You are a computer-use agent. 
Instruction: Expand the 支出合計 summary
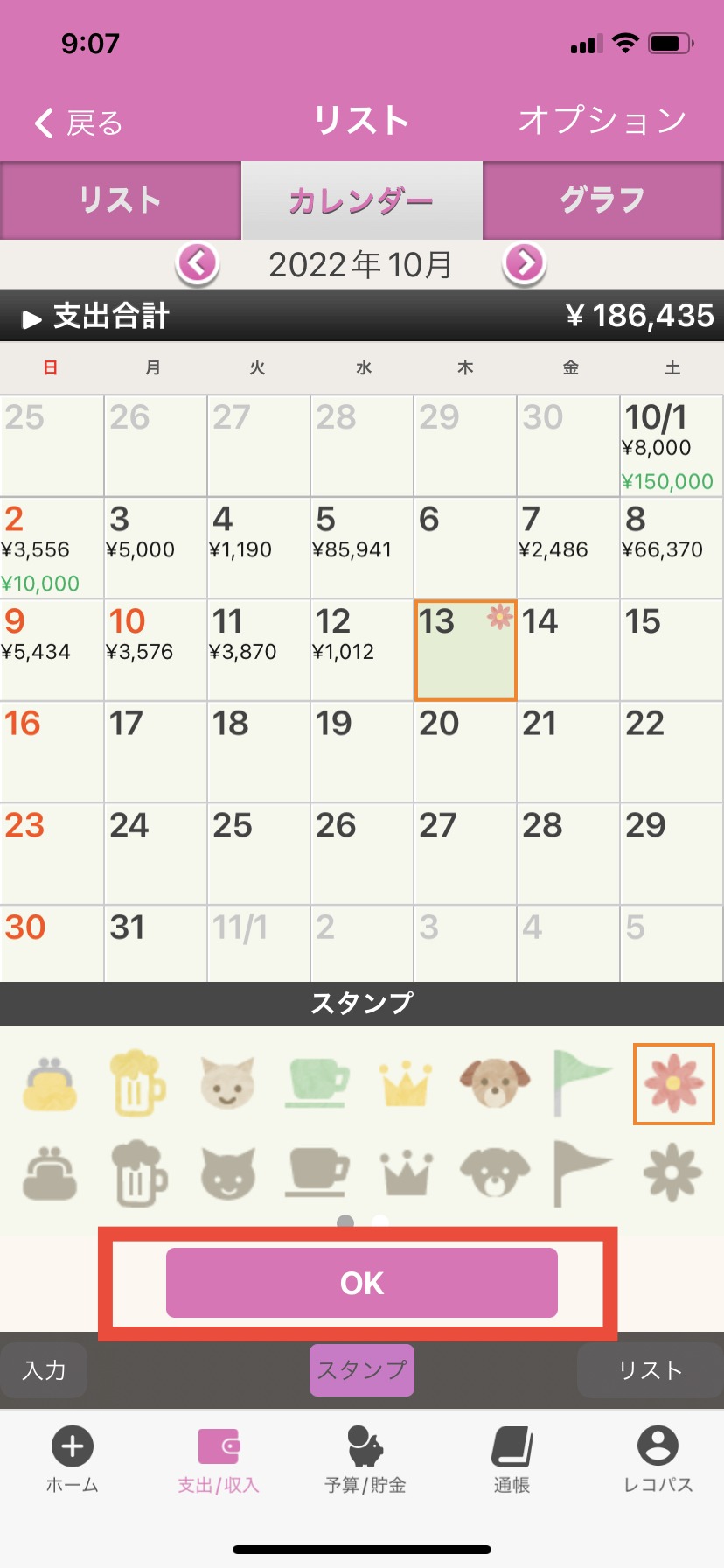click(96, 316)
